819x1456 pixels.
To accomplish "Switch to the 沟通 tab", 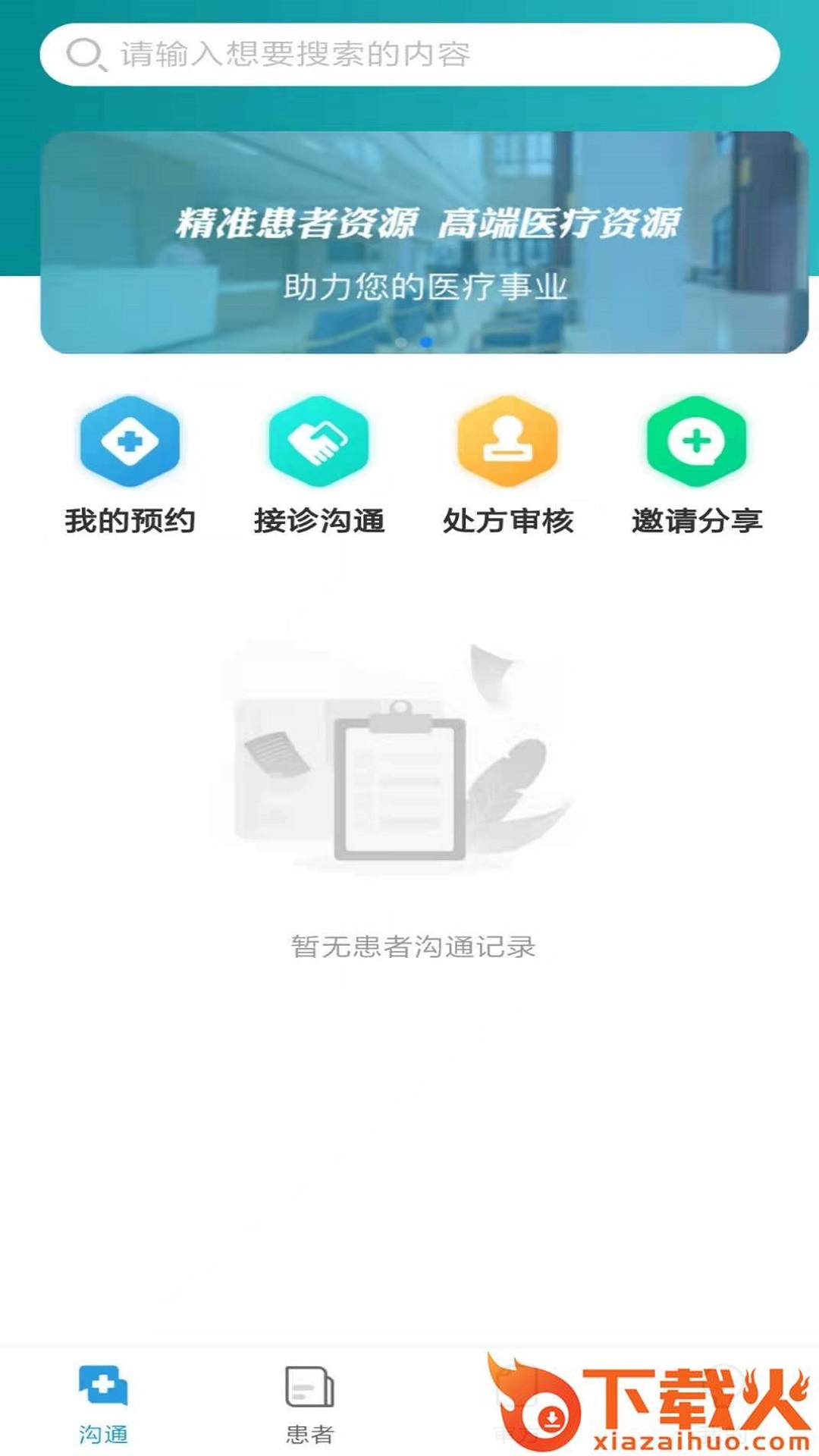I will tap(103, 1403).
